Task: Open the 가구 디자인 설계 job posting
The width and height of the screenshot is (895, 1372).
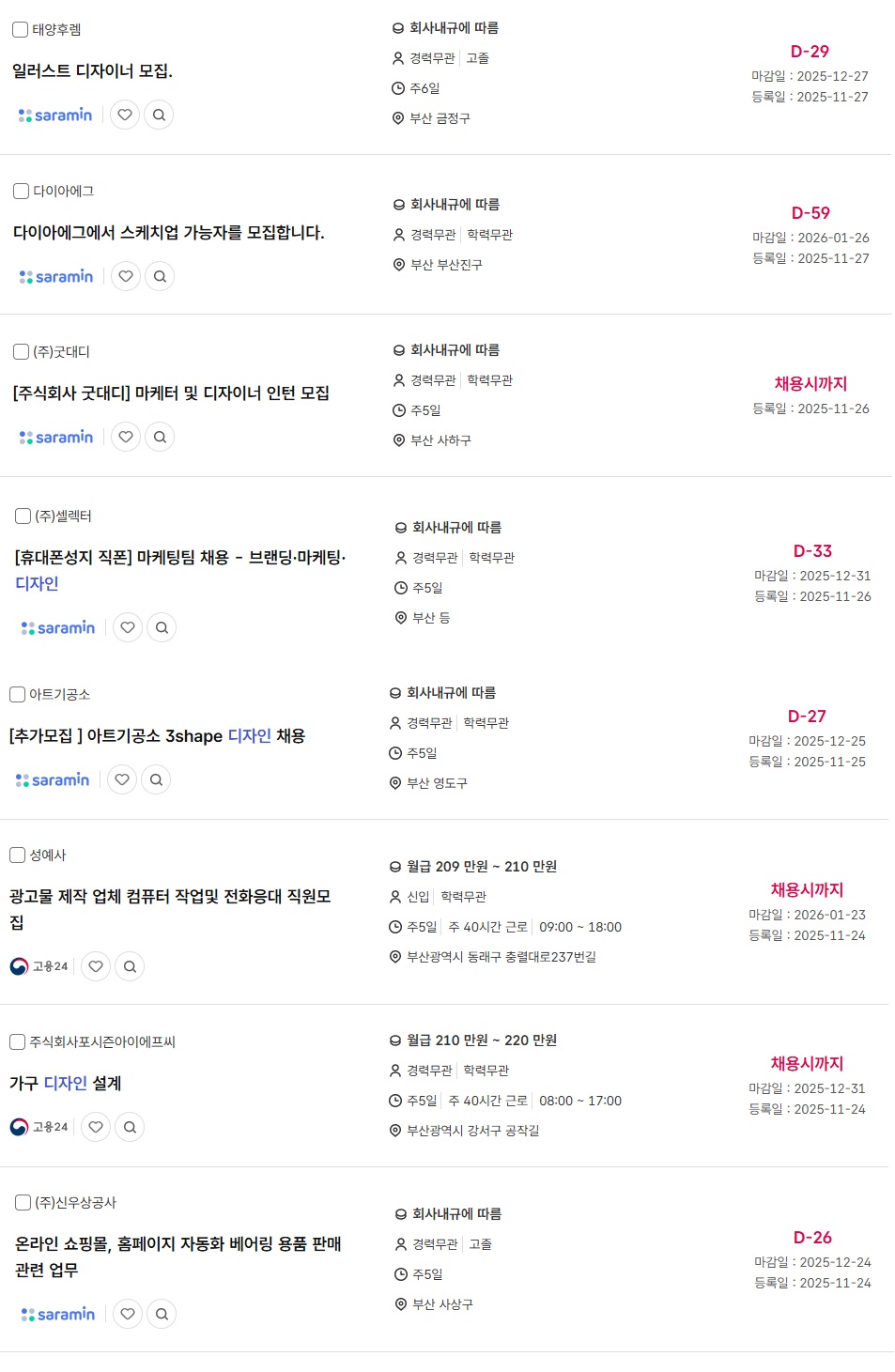Action: [x=66, y=1084]
